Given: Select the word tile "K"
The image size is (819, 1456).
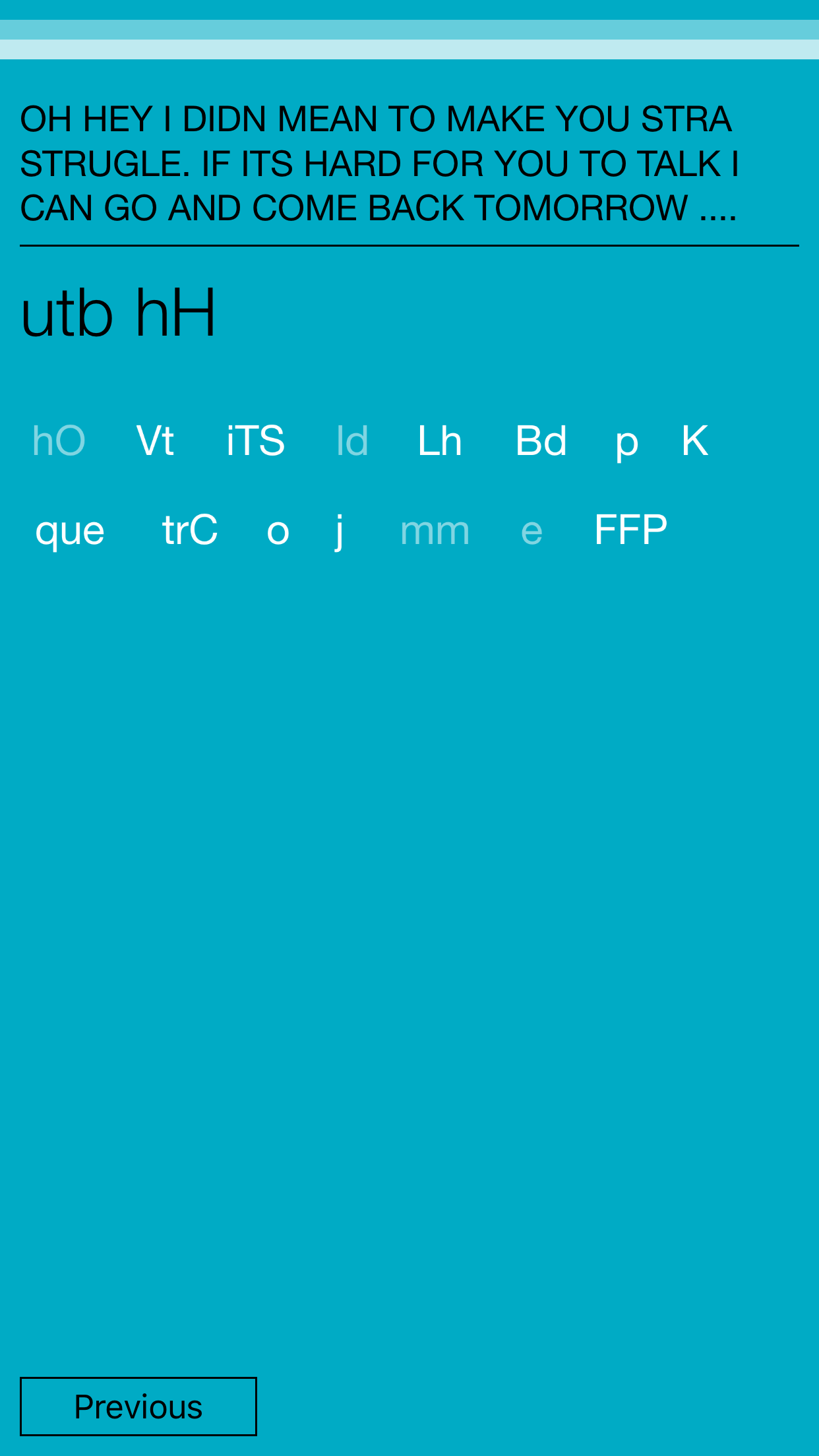Looking at the screenshot, I should pos(696,441).
